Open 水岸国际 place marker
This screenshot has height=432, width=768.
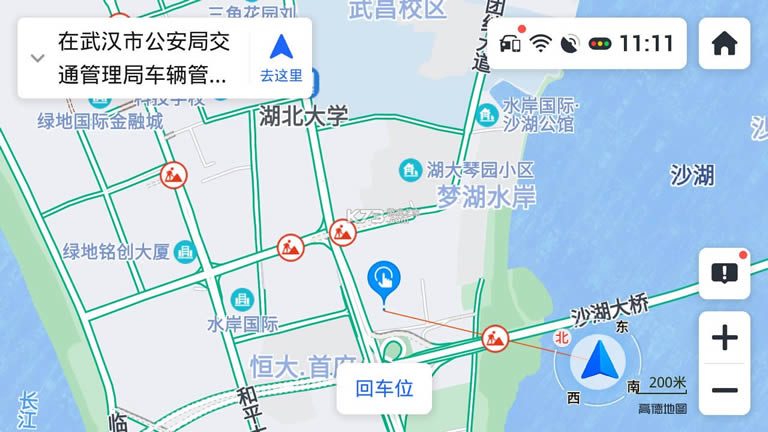[x=242, y=299]
